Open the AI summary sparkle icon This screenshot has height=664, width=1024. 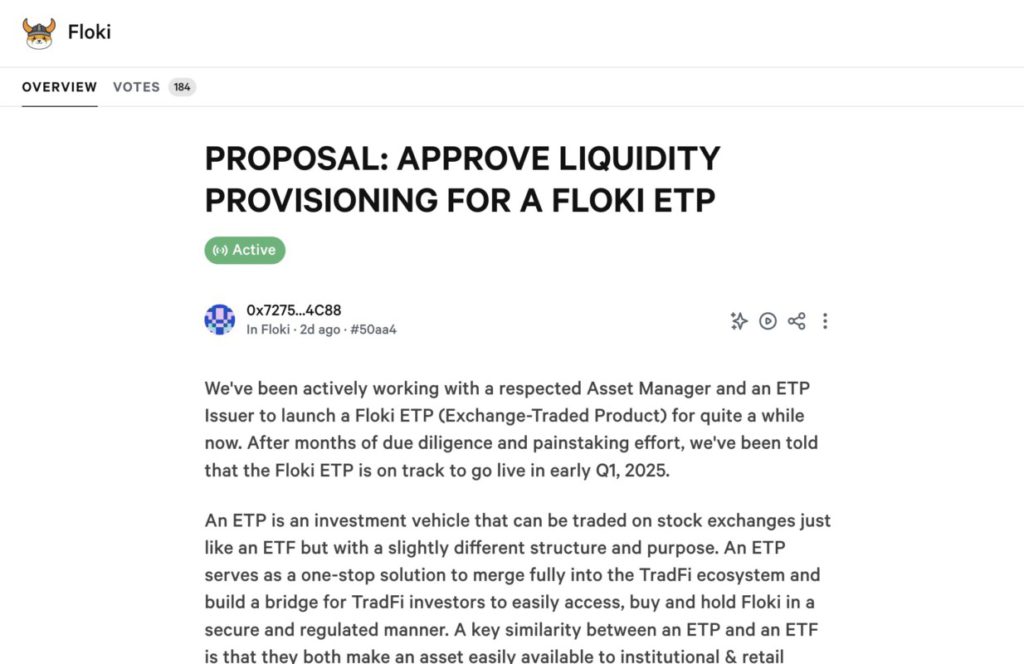739,321
